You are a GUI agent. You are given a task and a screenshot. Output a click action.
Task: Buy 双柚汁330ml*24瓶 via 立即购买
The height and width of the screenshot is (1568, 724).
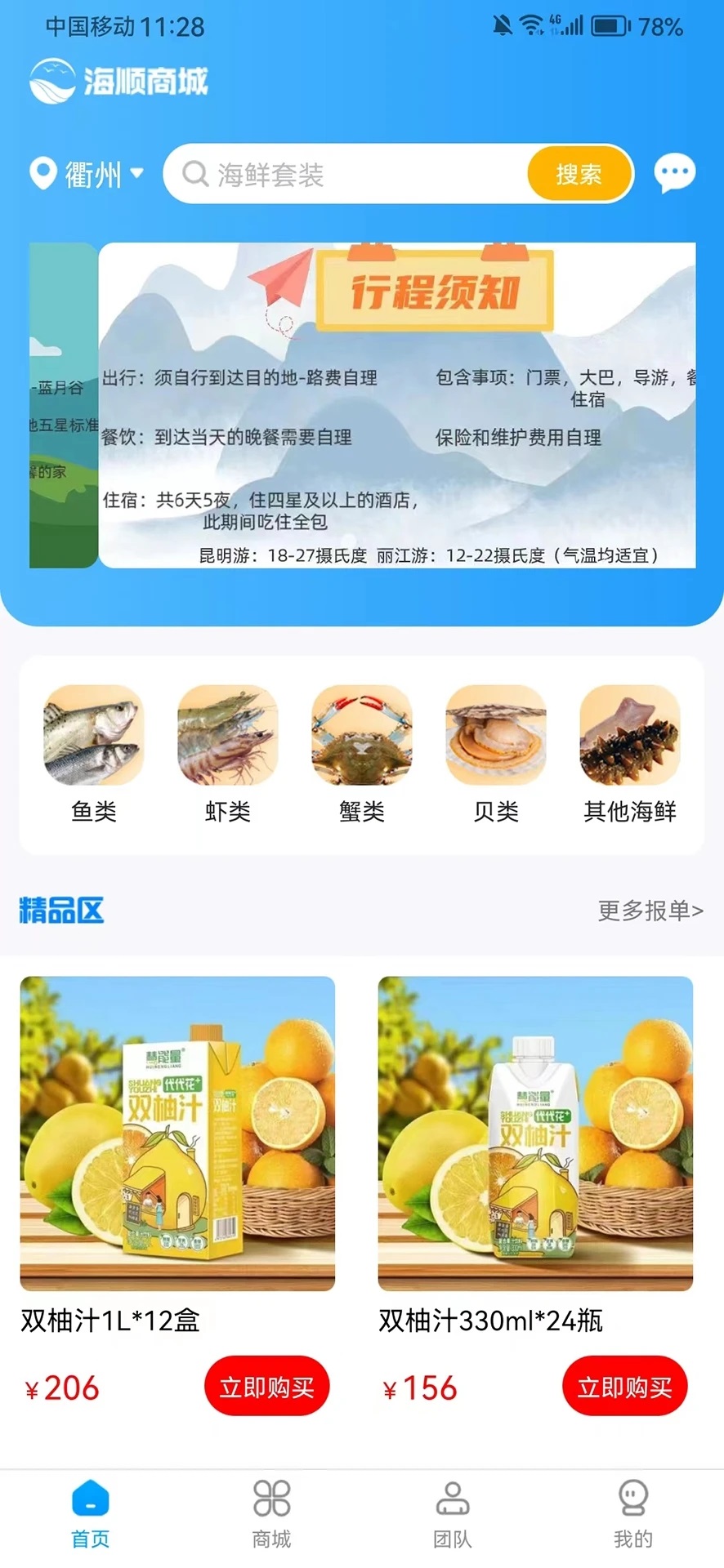[x=624, y=1386]
